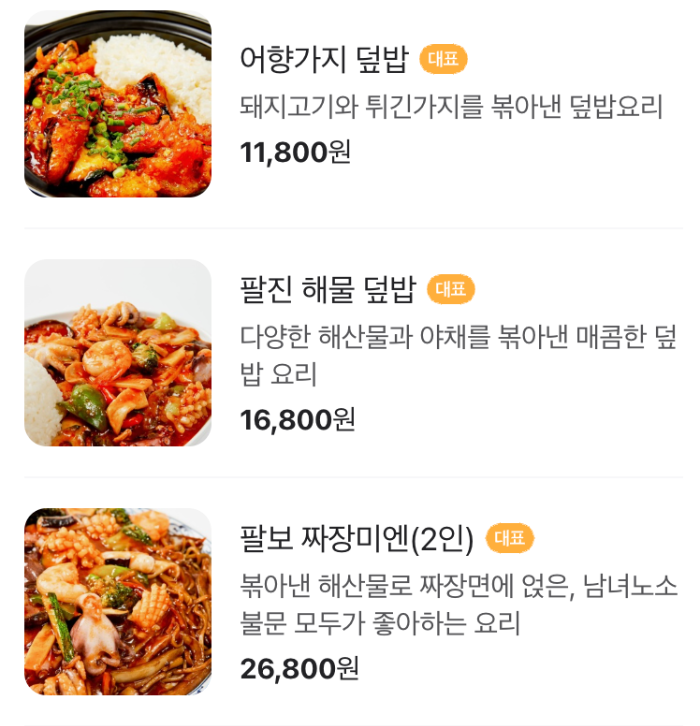Open the 어향가지 덮밥 menu item
The width and height of the screenshot is (700, 726).
[323, 59]
